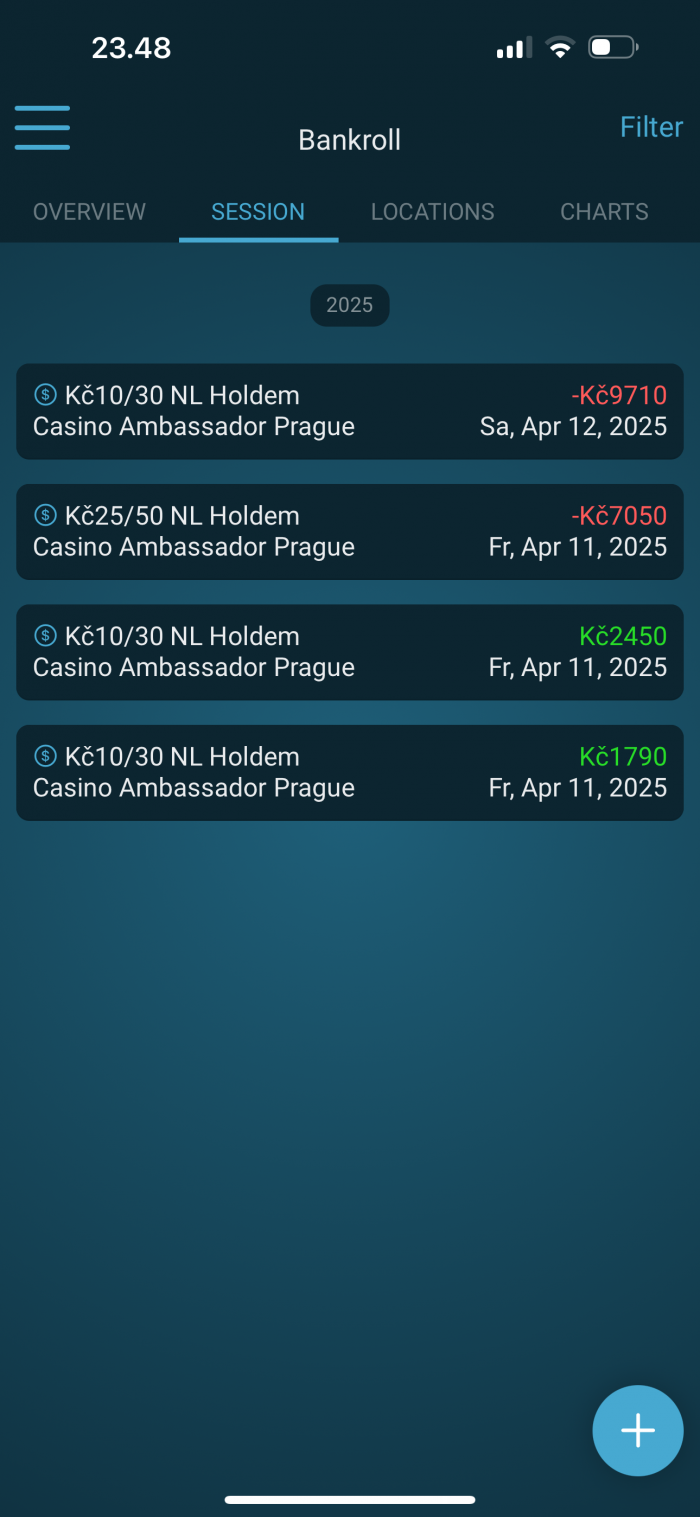Open the Apr 12 session losing Kč9710
The height and width of the screenshot is (1517, 700).
point(350,411)
